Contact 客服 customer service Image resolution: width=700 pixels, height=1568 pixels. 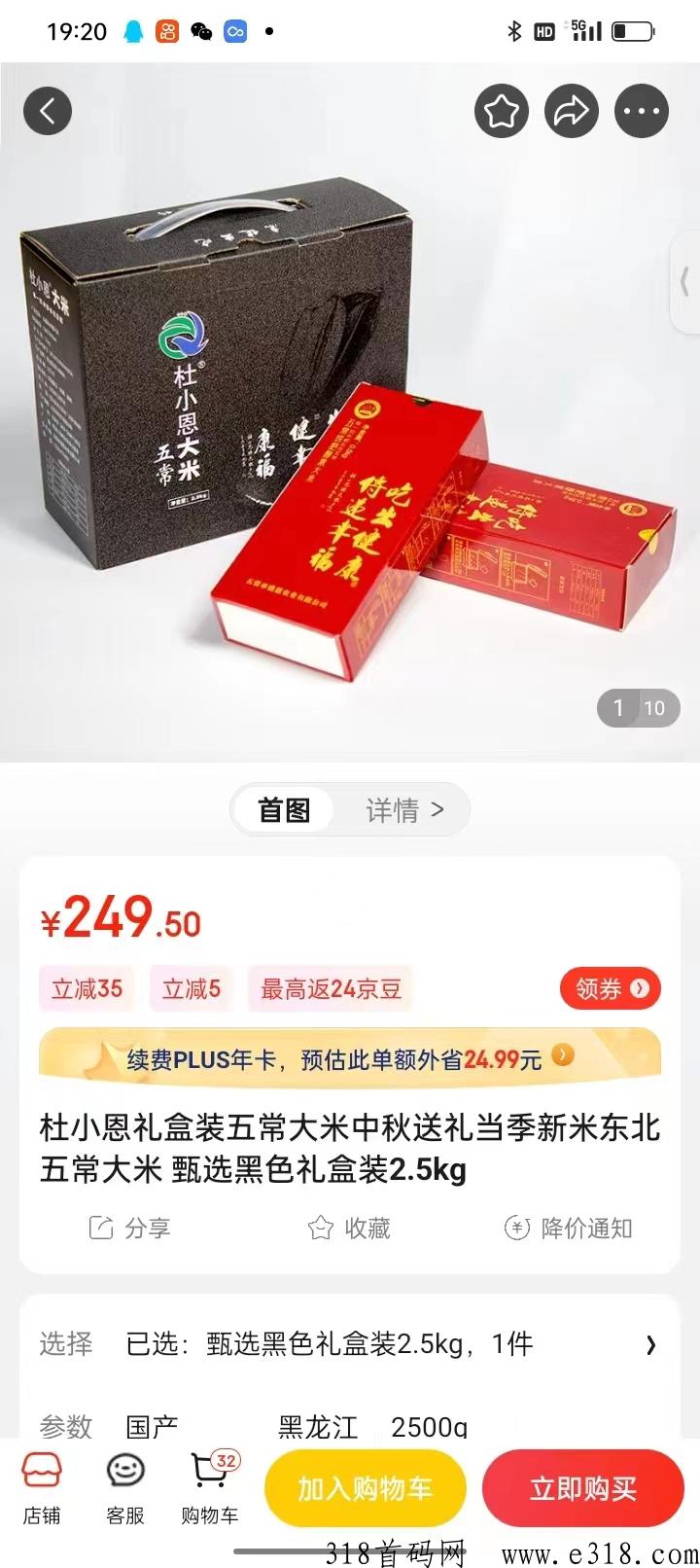[x=125, y=1488]
